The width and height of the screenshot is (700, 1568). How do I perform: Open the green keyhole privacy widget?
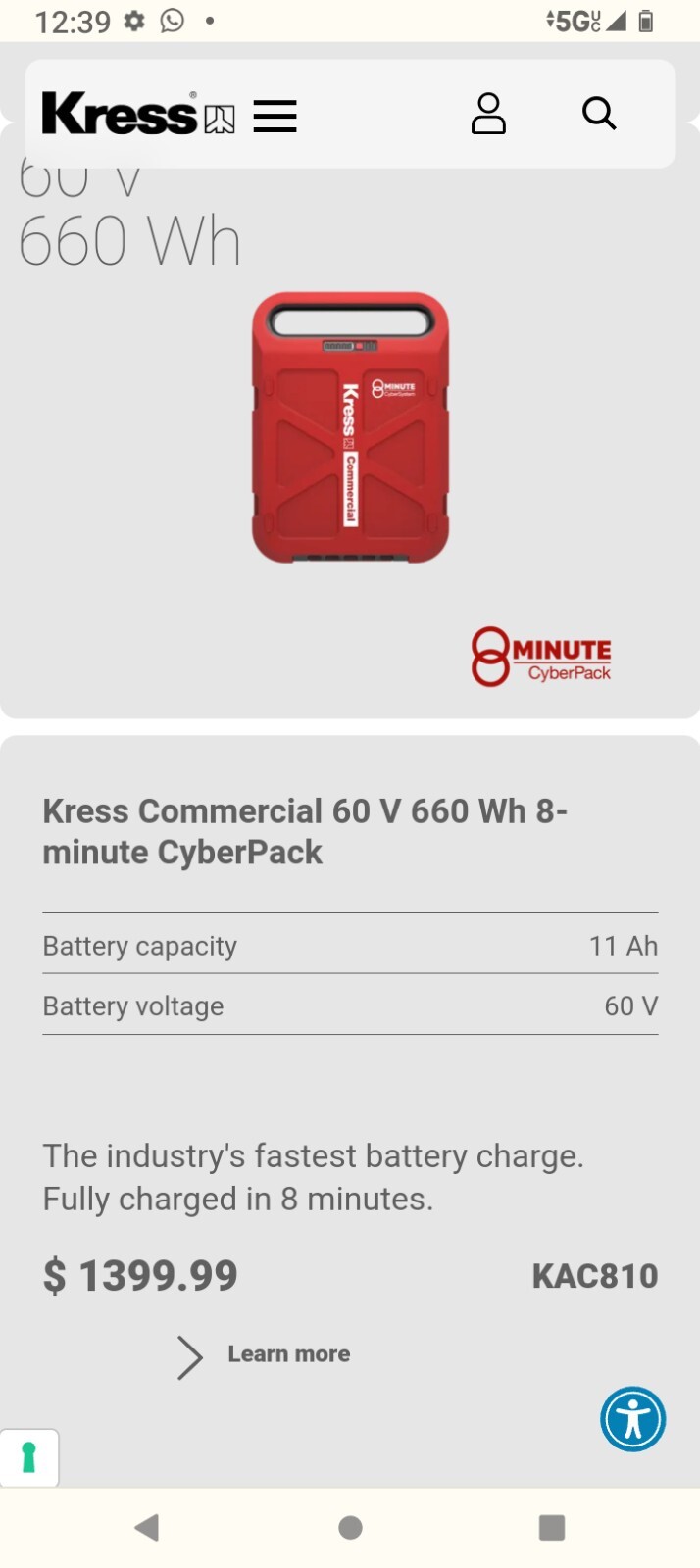tap(29, 1457)
